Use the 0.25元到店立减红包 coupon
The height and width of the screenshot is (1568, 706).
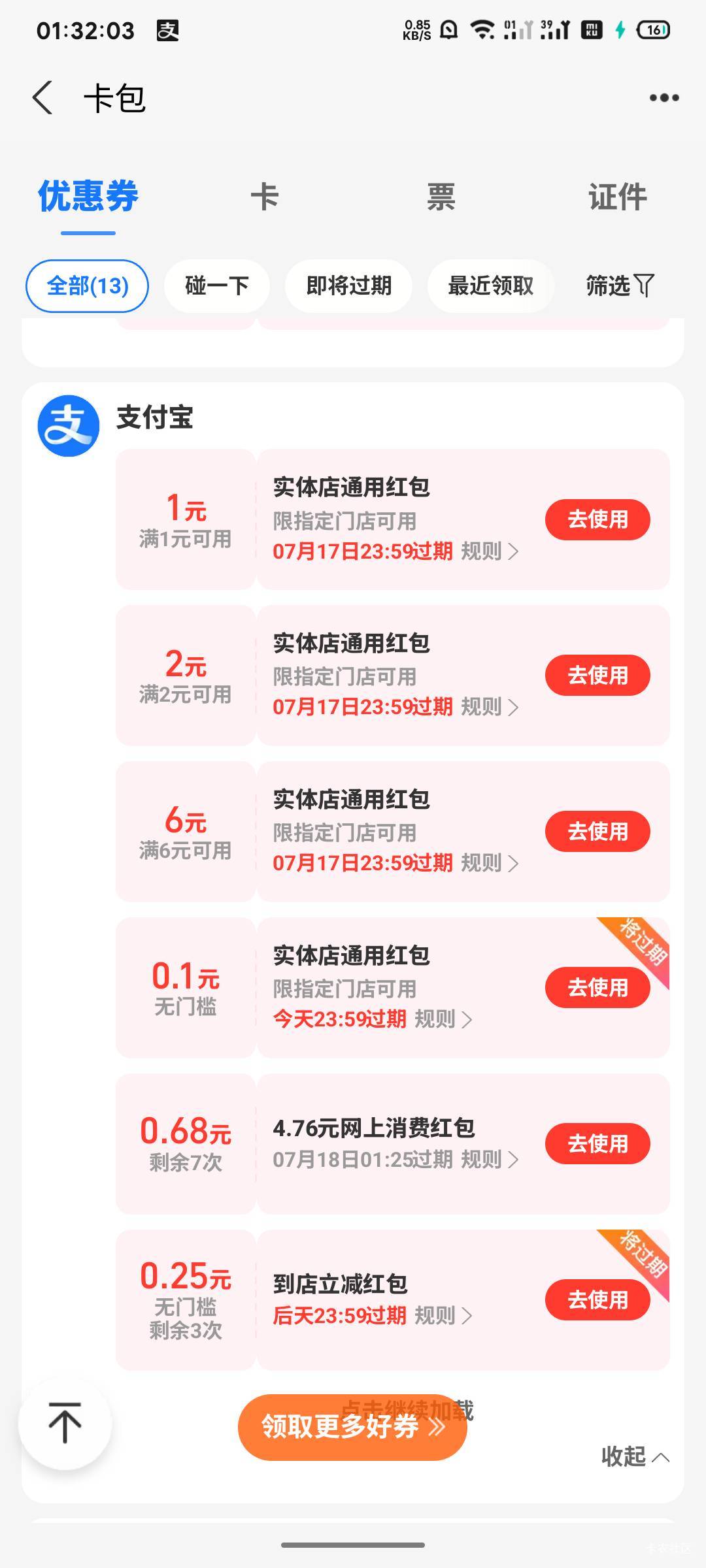click(x=597, y=1300)
